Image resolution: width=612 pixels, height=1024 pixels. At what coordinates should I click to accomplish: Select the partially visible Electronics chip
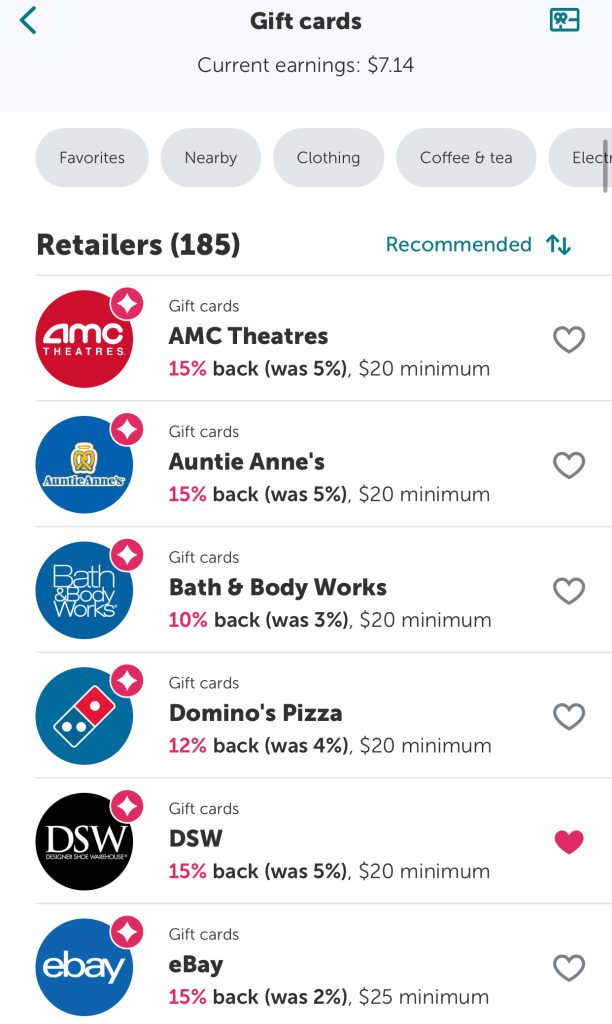click(x=581, y=157)
